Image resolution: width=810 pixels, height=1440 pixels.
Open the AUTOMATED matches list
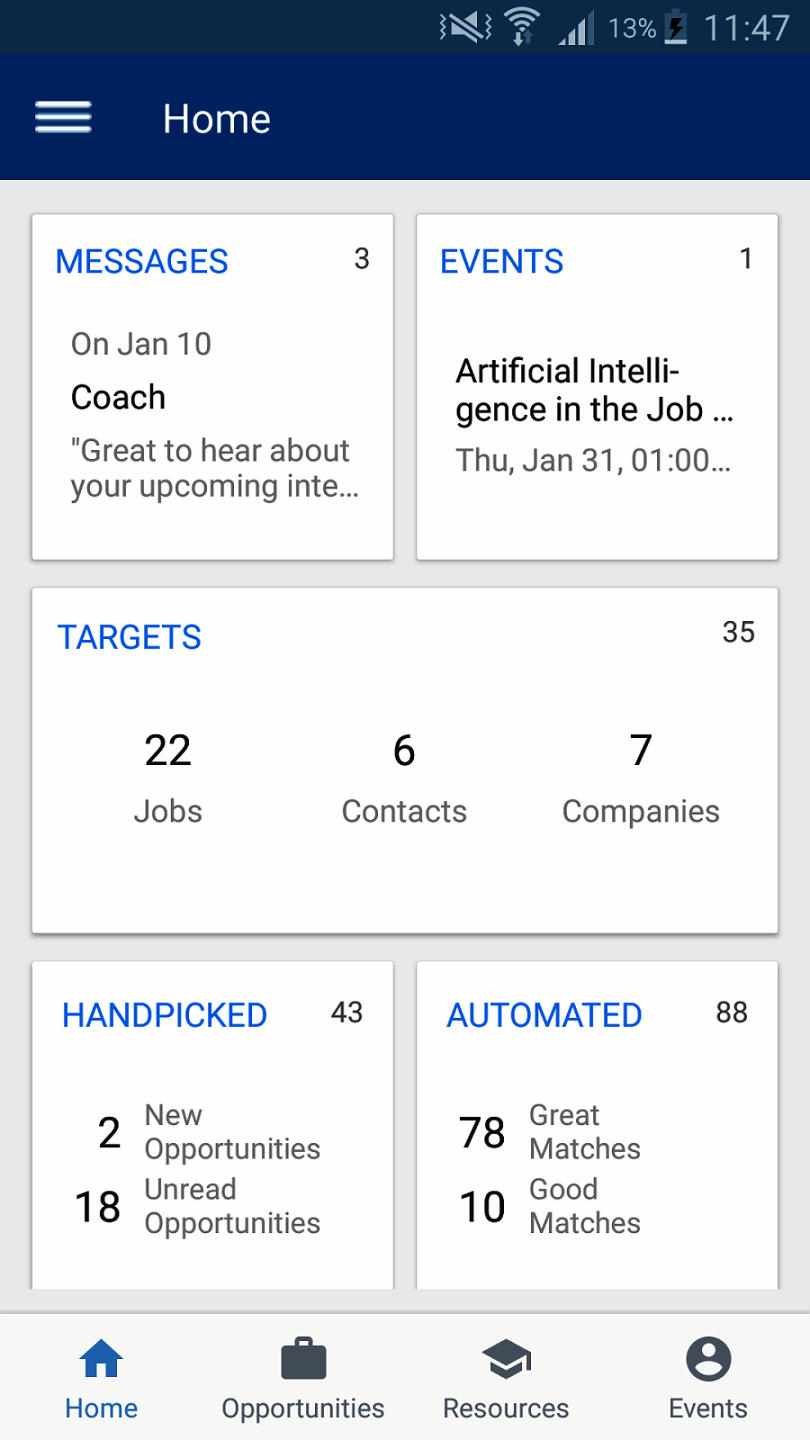click(x=544, y=1015)
